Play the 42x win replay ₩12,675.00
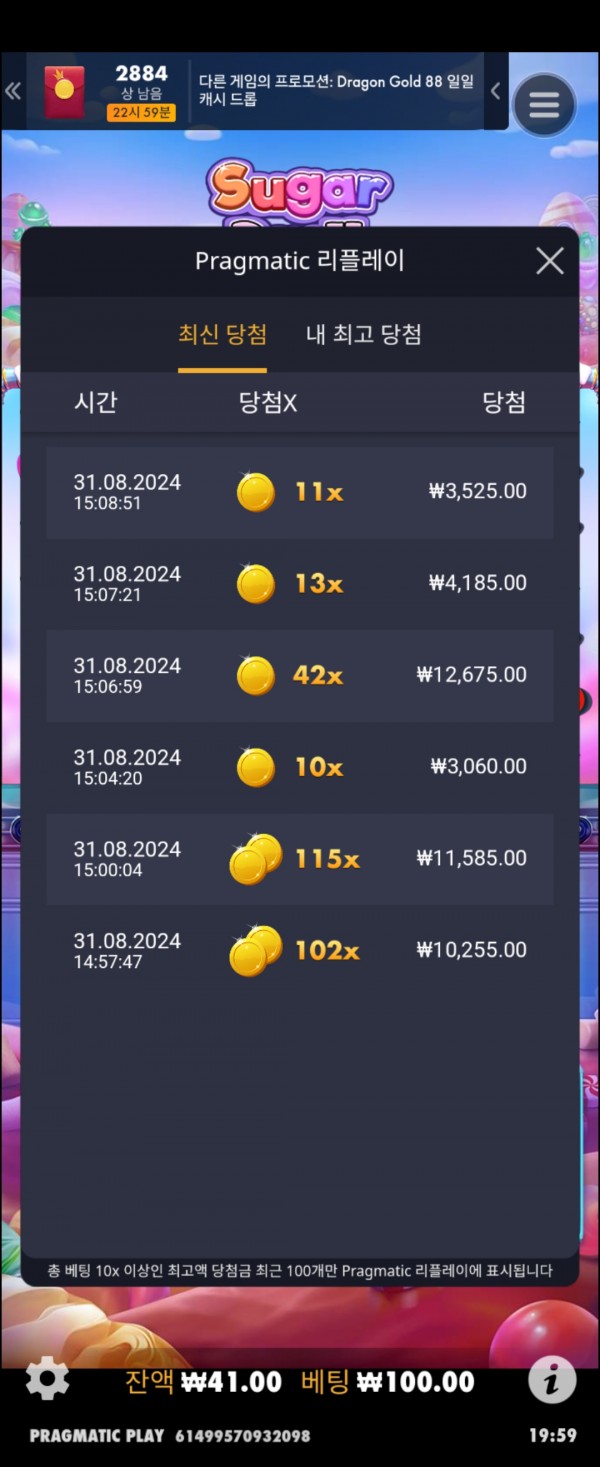The image size is (600, 1467). click(299, 676)
